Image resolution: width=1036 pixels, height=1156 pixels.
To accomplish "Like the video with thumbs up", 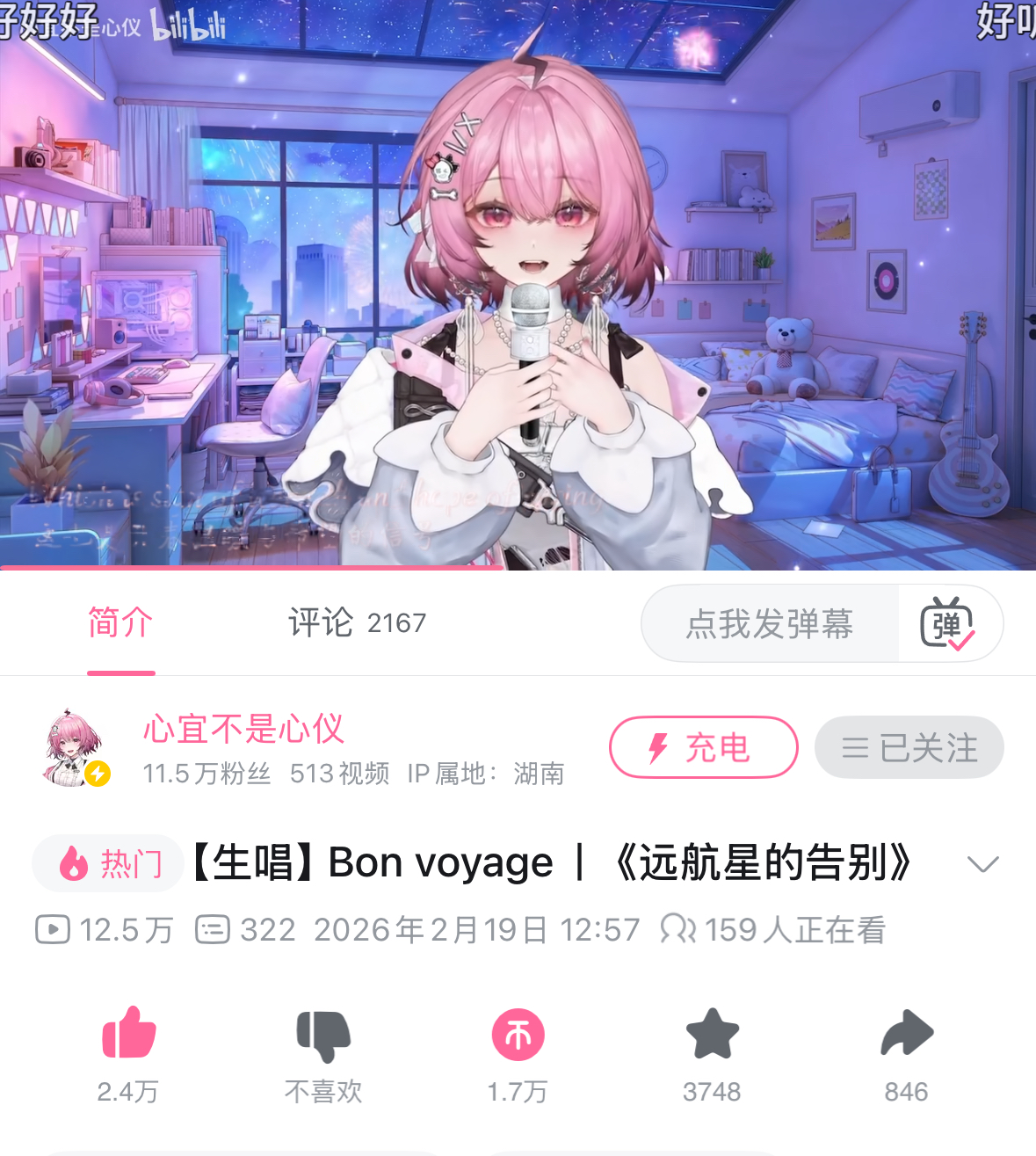I will (128, 1034).
